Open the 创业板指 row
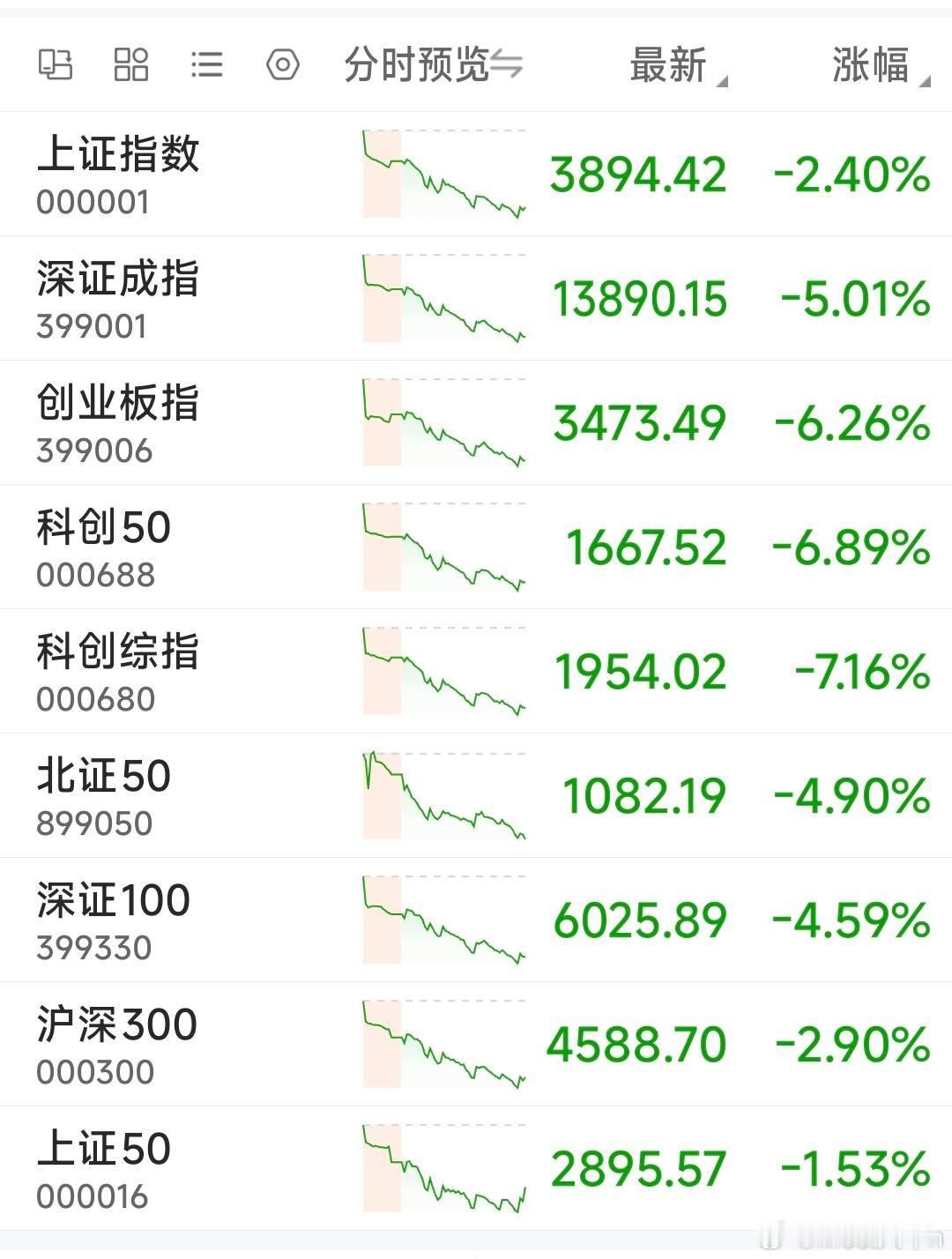The height and width of the screenshot is (1259, 952). click(476, 422)
